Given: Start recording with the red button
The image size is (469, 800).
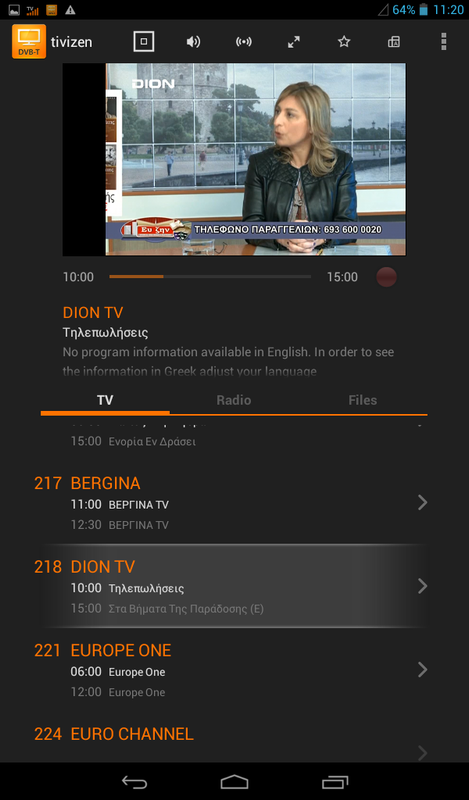Looking at the screenshot, I should pyautogui.click(x=386, y=277).
